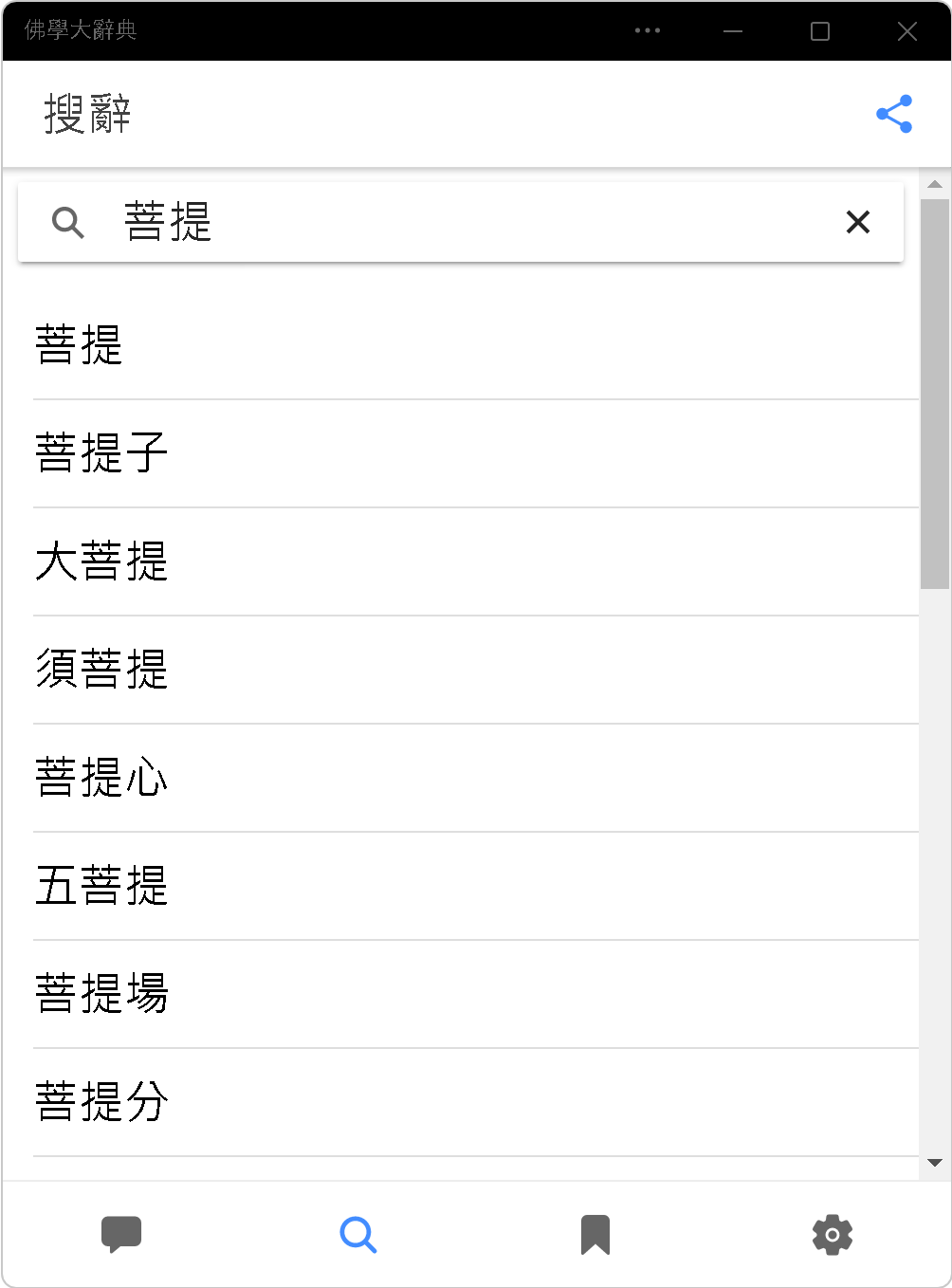Viewport: 952px width, 1288px height.
Task: Share this search via the share icon
Action: pyautogui.click(x=894, y=114)
